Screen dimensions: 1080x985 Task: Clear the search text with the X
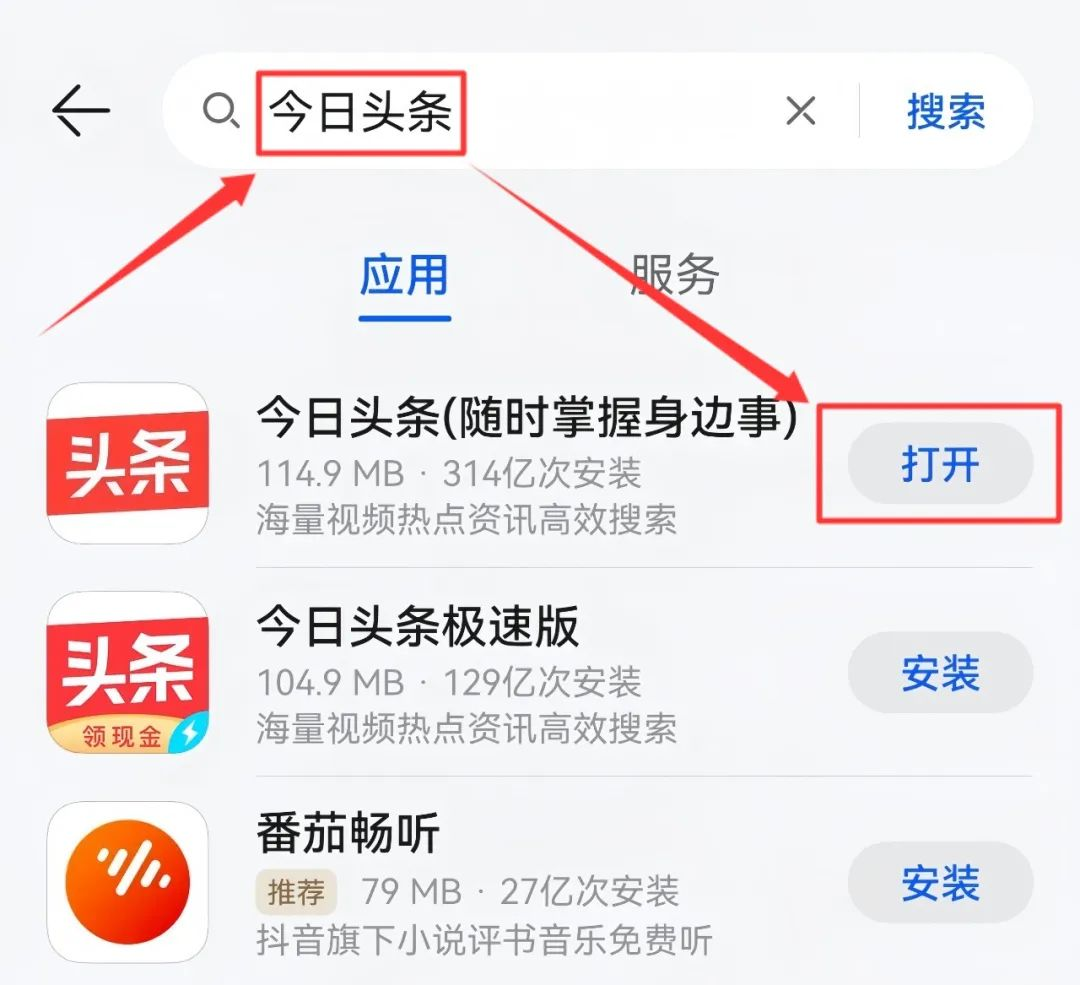tap(801, 111)
